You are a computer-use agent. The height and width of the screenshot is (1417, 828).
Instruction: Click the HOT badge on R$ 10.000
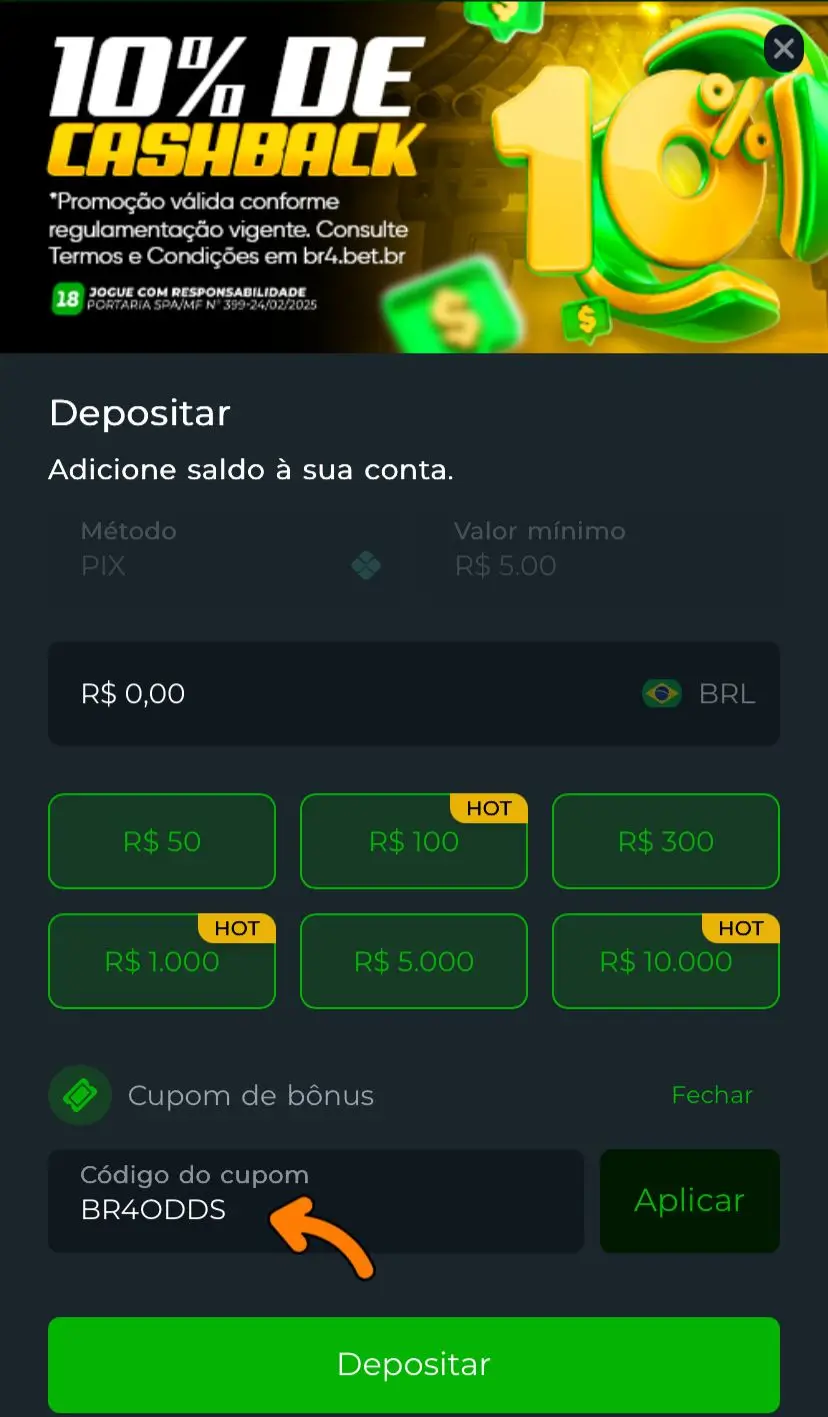pyautogui.click(x=741, y=928)
